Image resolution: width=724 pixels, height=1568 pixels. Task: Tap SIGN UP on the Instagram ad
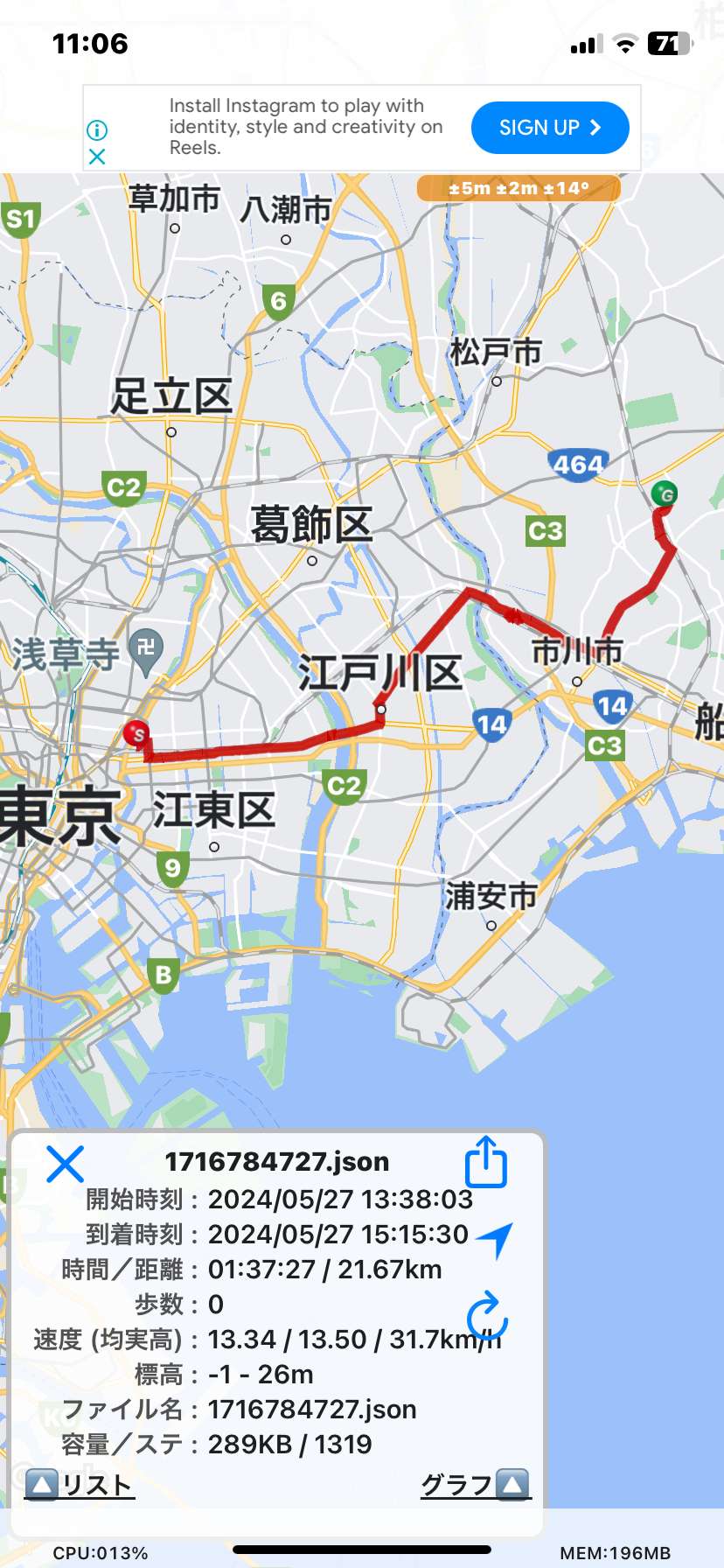[x=550, y=128]
